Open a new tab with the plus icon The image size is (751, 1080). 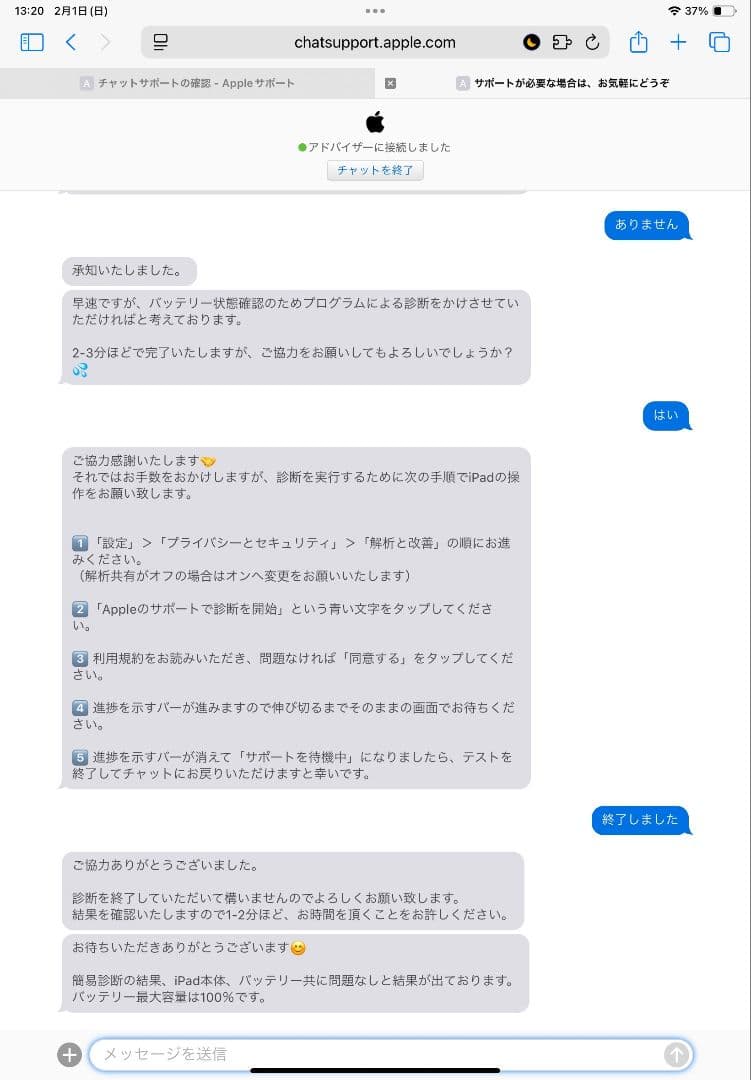coord(677,42)
